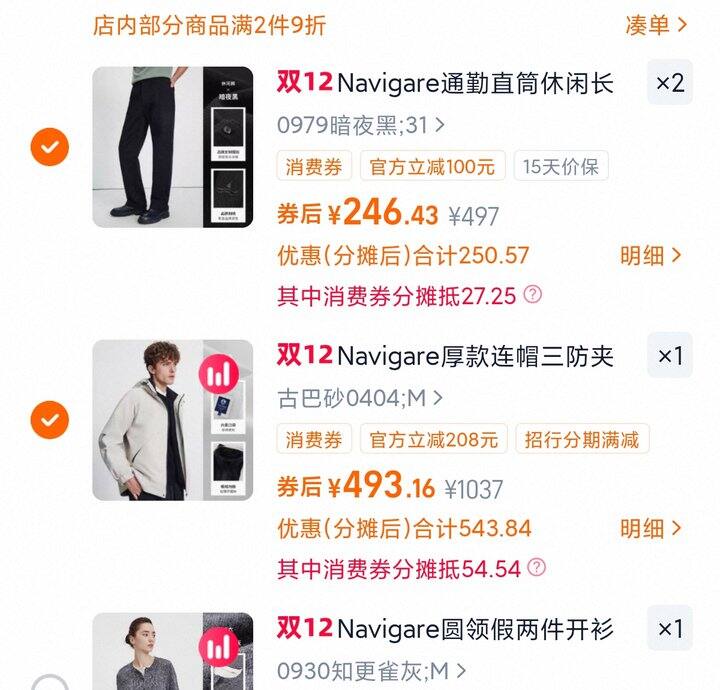Show help for 消费券分摊抵54.54
Image resolution: width=720 pixels, height=690 pixels.
pyautogui.click(x=537, y=568)
